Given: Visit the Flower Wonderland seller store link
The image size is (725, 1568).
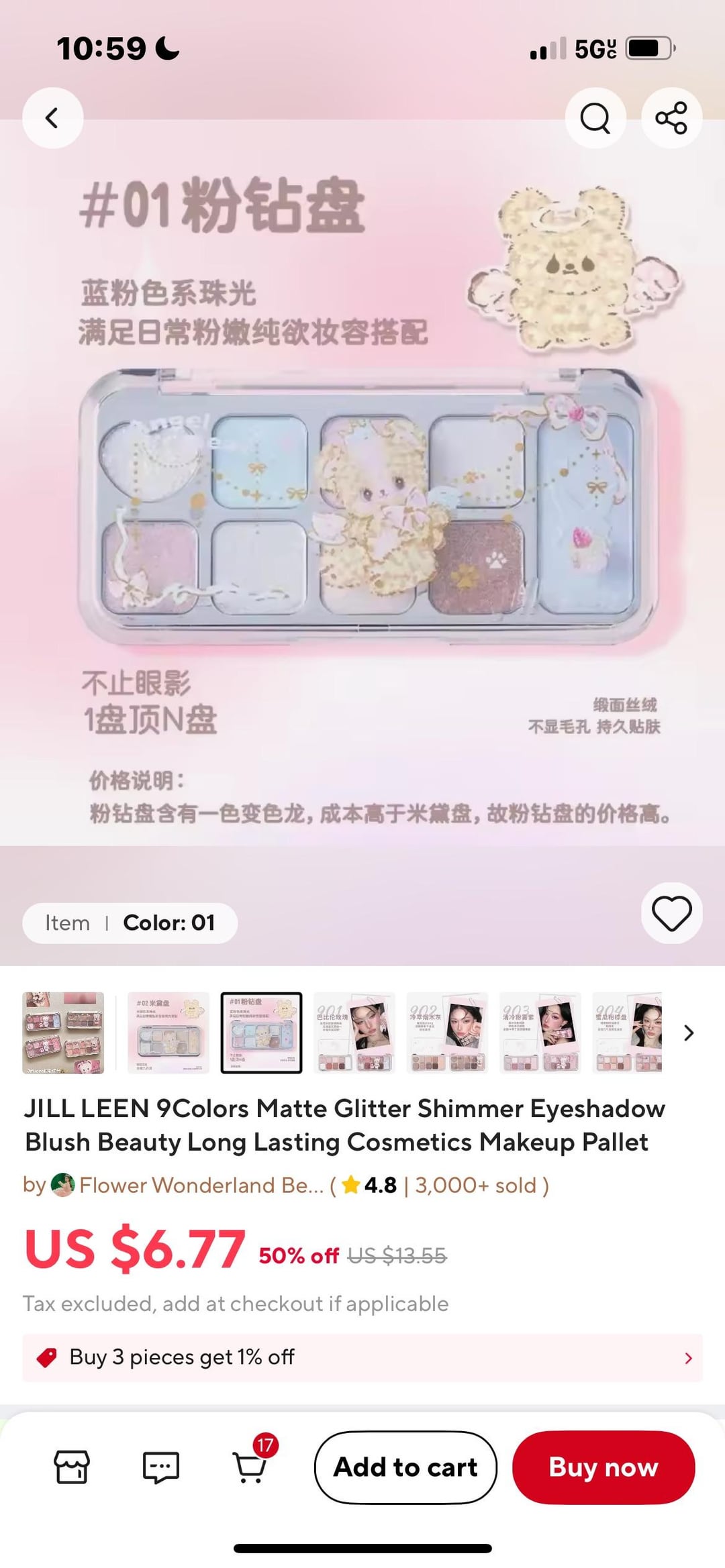Looking at the screenshot, I should click(x=200, y=1186).
